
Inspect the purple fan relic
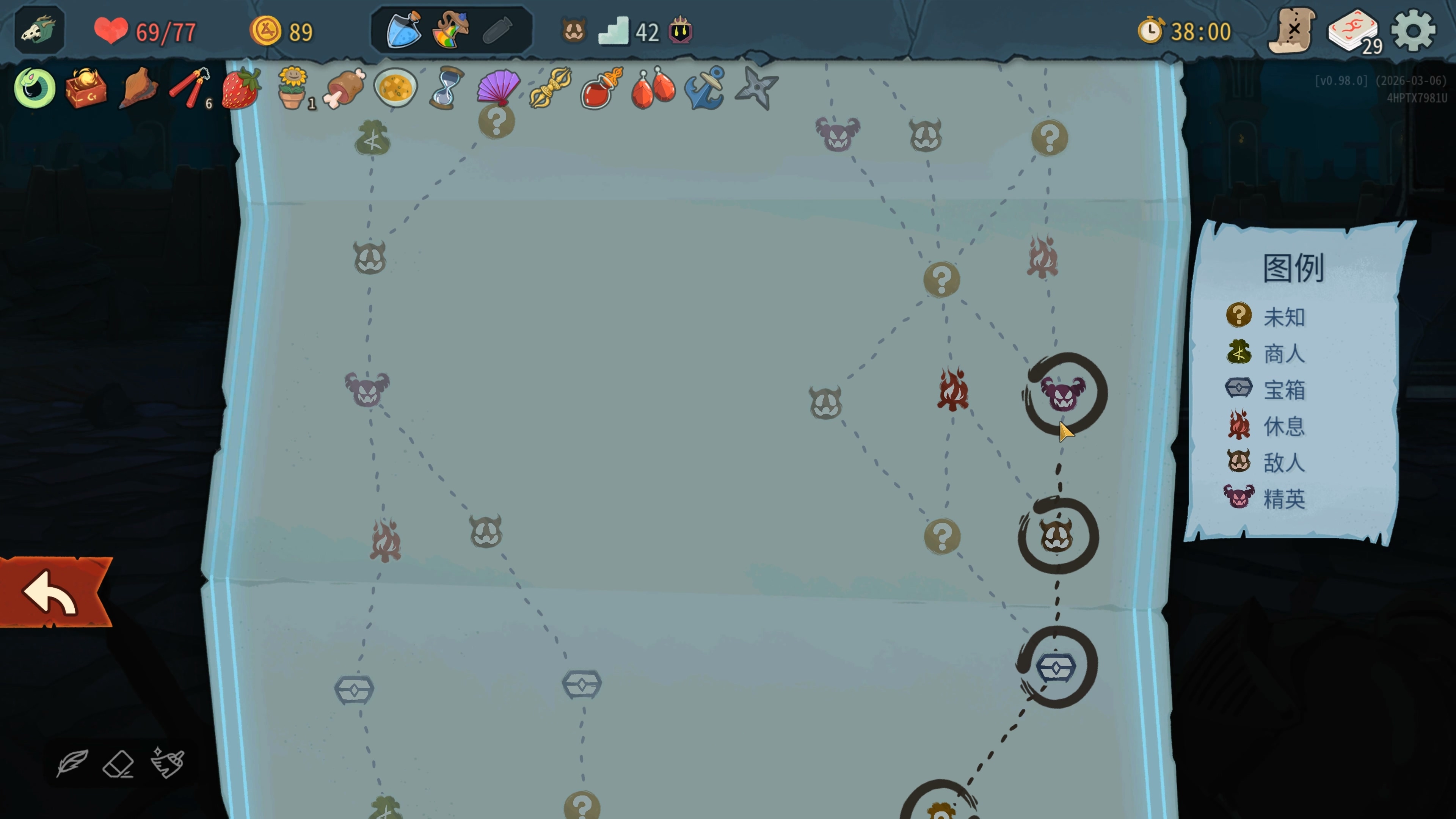(x=498, y=88)
